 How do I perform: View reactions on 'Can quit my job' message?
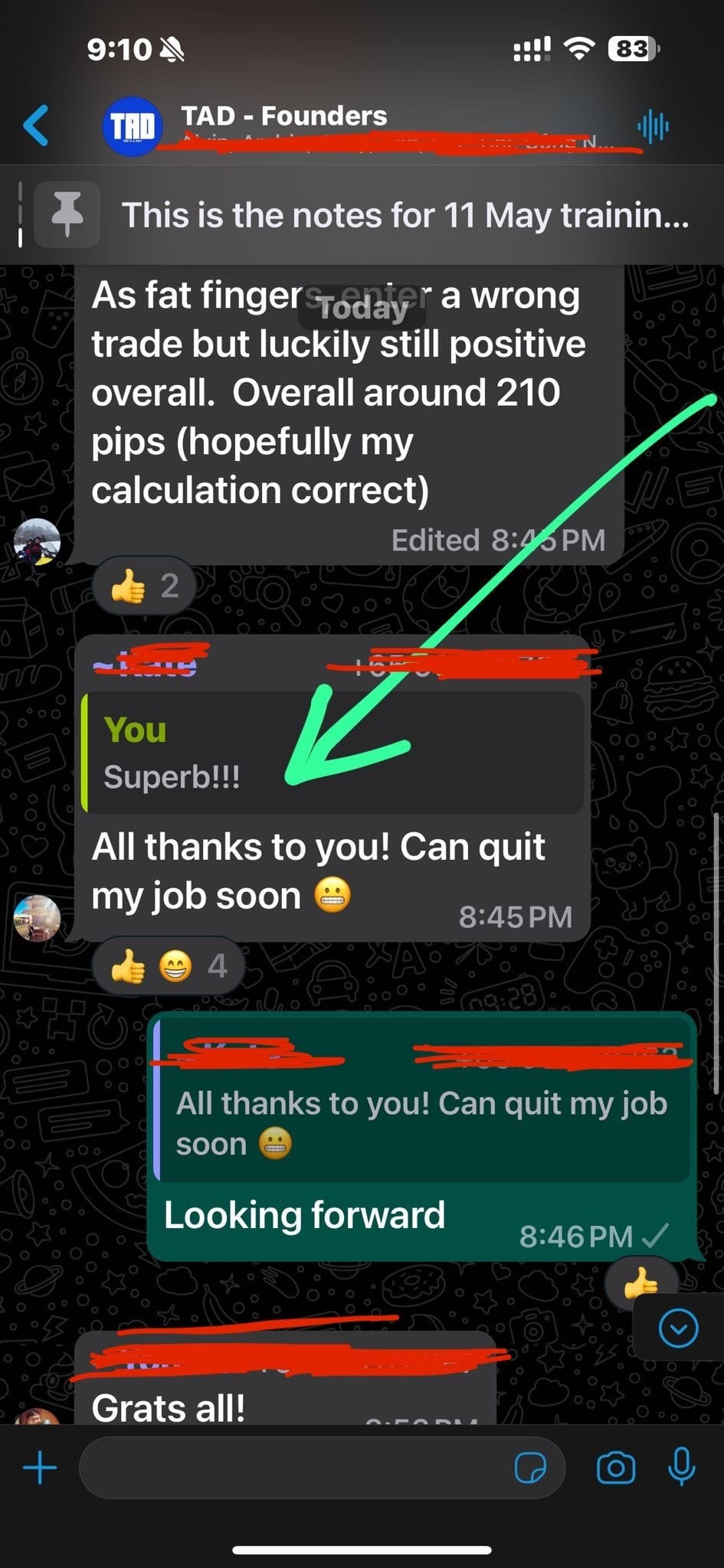tap(168, 966)
